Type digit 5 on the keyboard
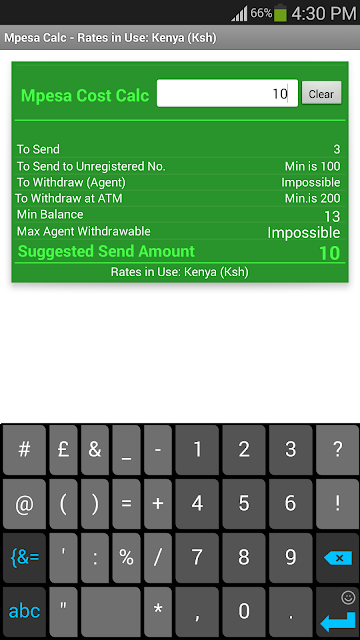This screenshot has height=640, width=360. click(244, 503)
